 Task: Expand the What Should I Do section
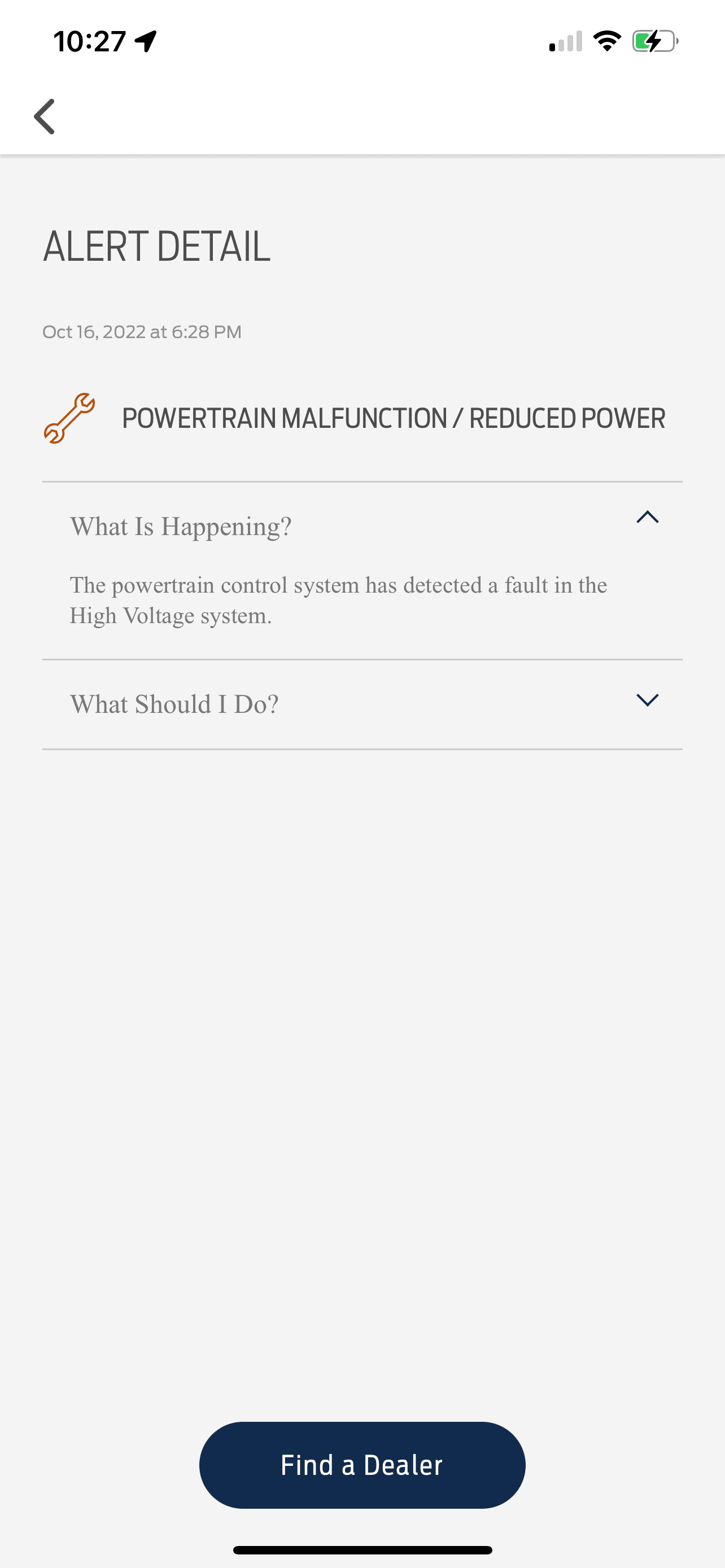[x=647, y=700]
